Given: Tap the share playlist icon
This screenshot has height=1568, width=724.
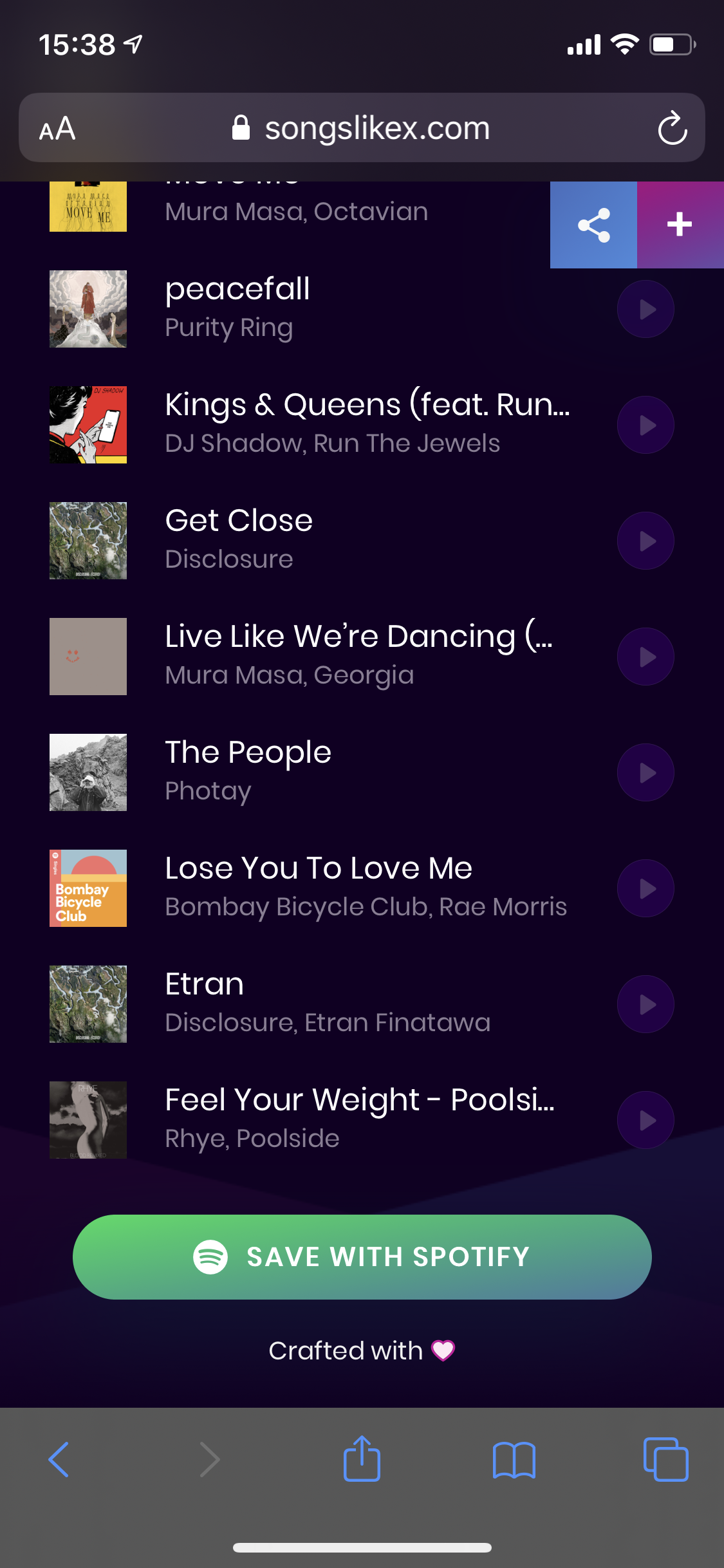Looking at the screenshot, I should (593, 225).
